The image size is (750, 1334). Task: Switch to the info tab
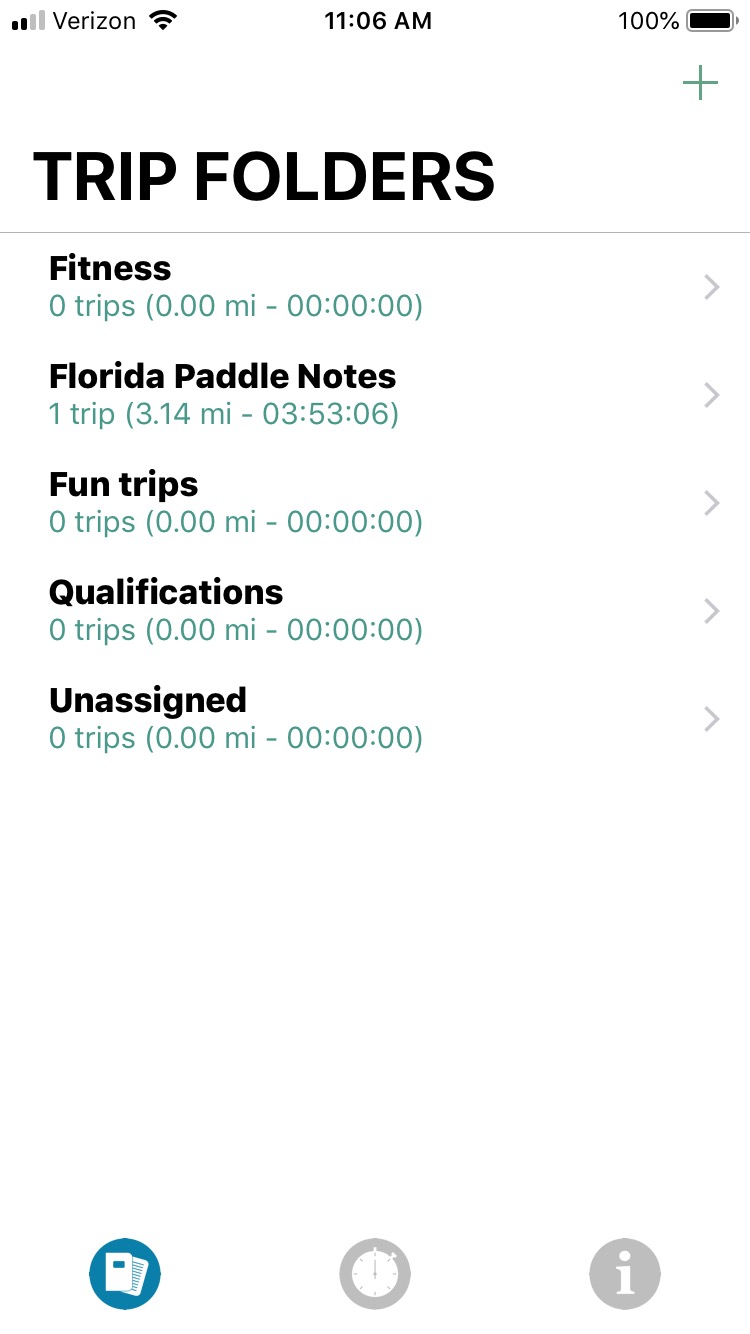coord(625,1274)
